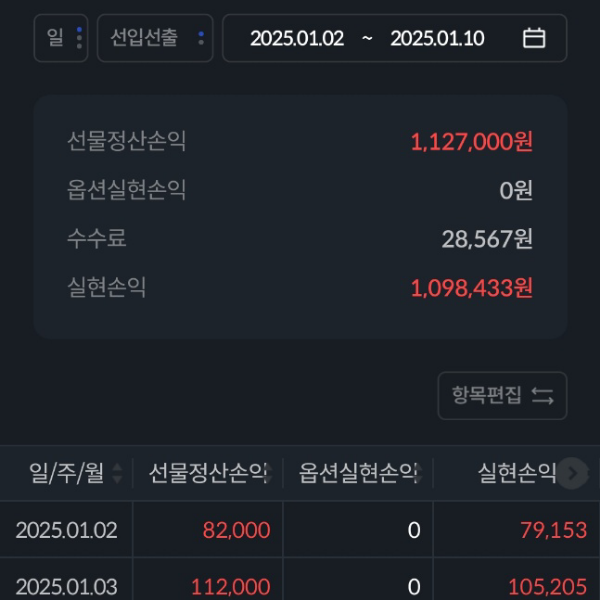Show more columns with the right arrow

(572, 473)
